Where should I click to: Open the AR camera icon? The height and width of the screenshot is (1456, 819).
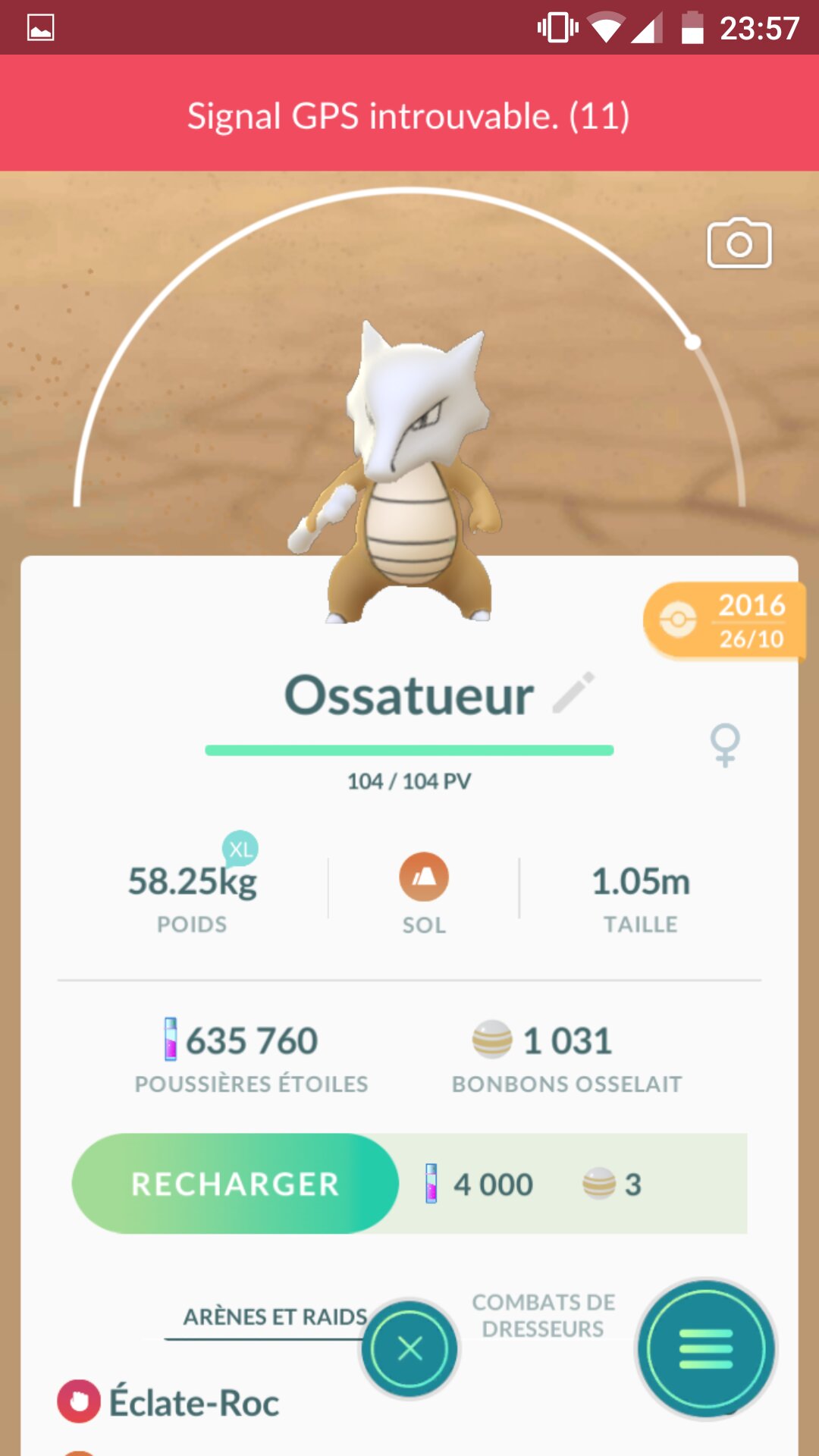[739, 243]
